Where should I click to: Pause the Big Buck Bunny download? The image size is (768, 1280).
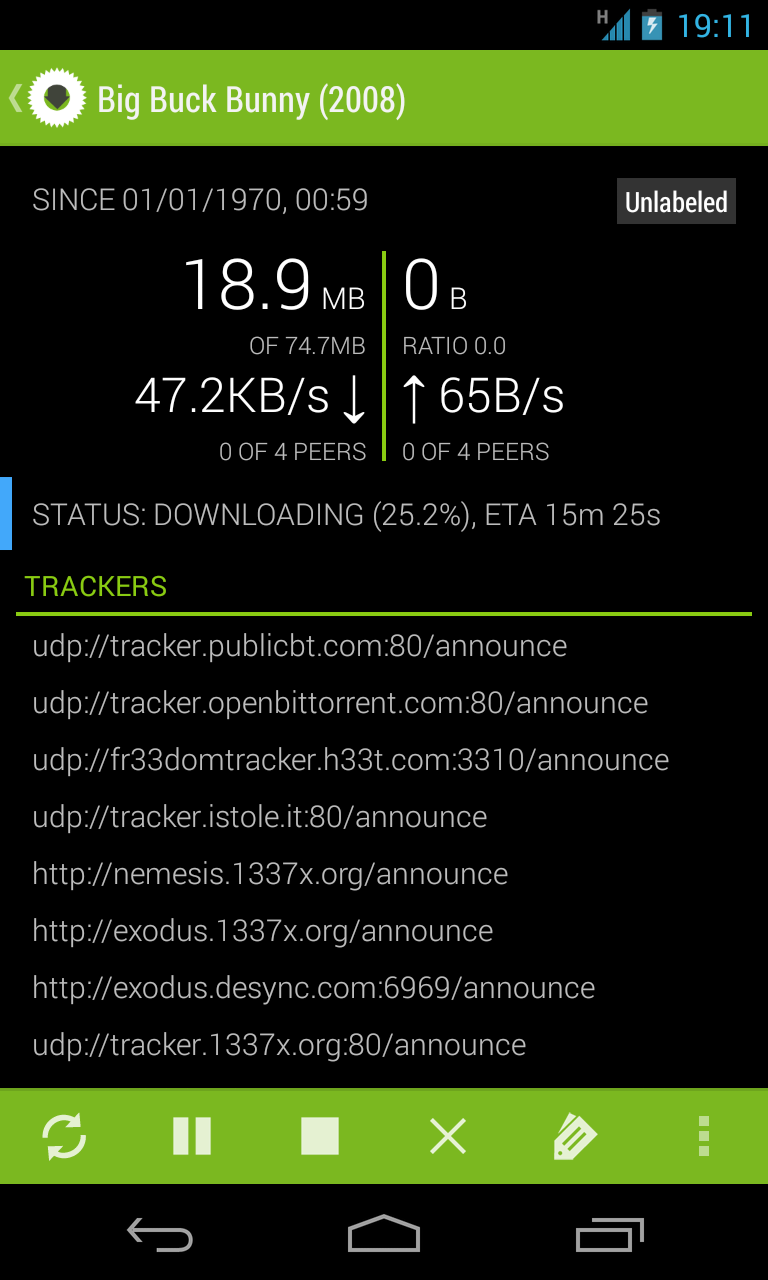pos(192,1136)
